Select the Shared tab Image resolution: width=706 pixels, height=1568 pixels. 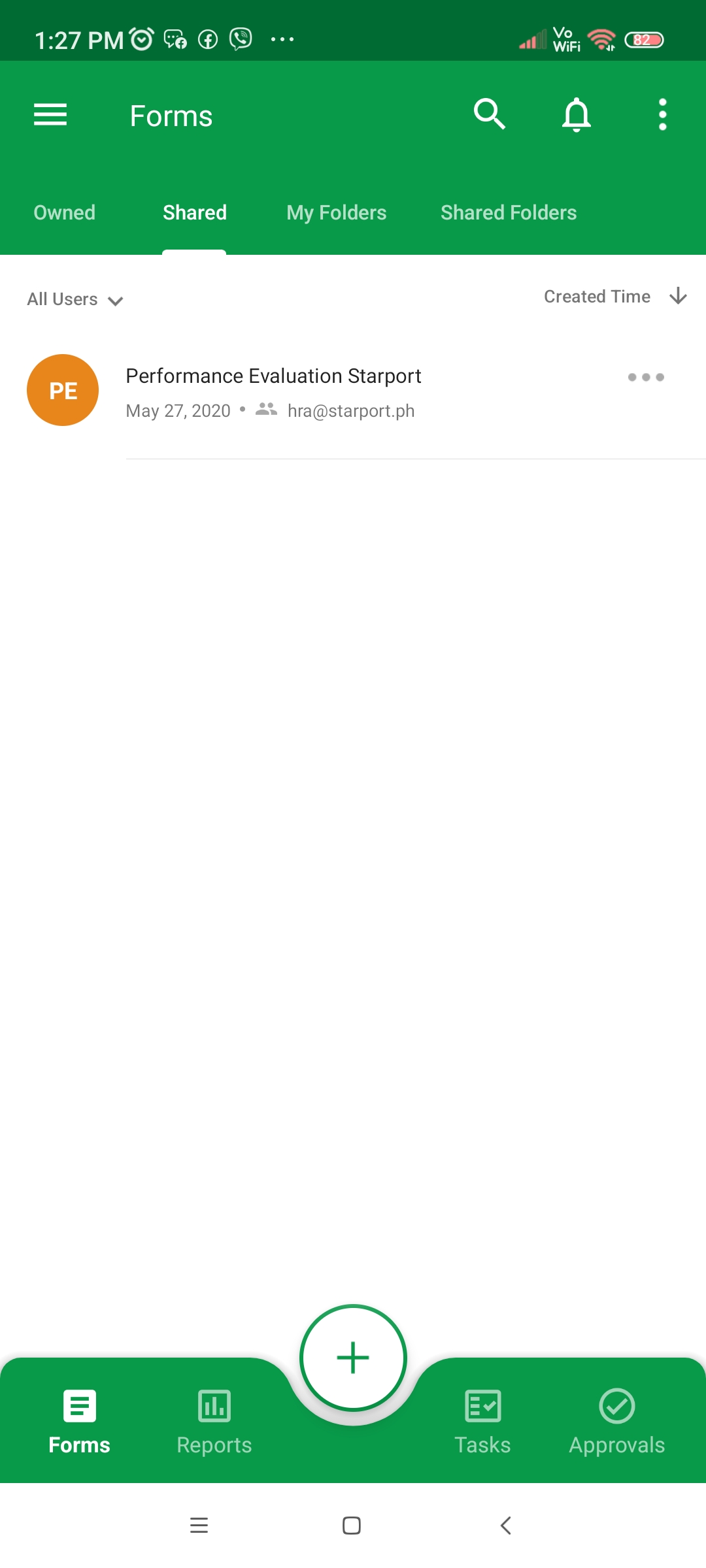[x=194, y=212]
